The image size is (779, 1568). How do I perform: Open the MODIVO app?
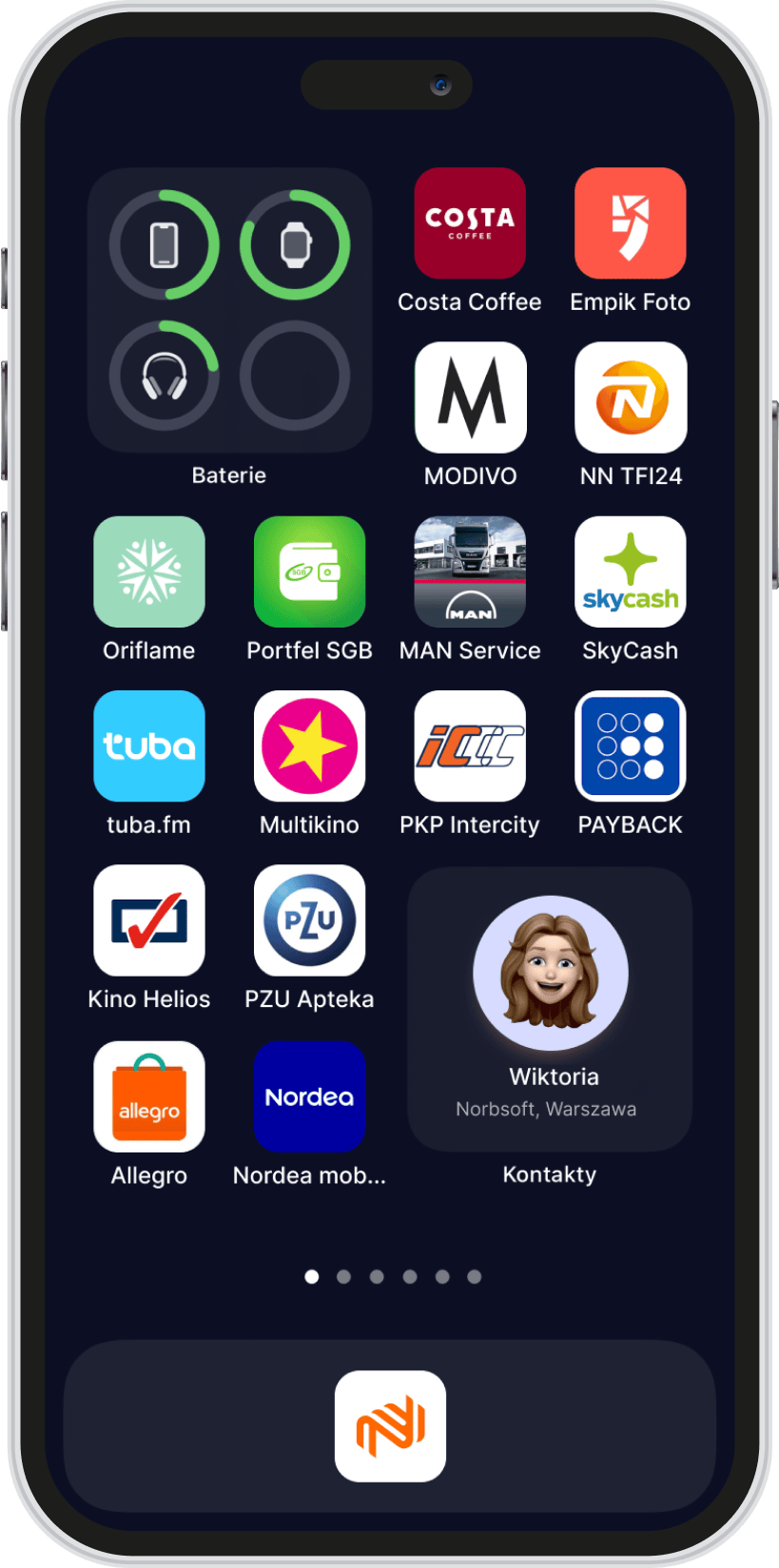point(470,397)
